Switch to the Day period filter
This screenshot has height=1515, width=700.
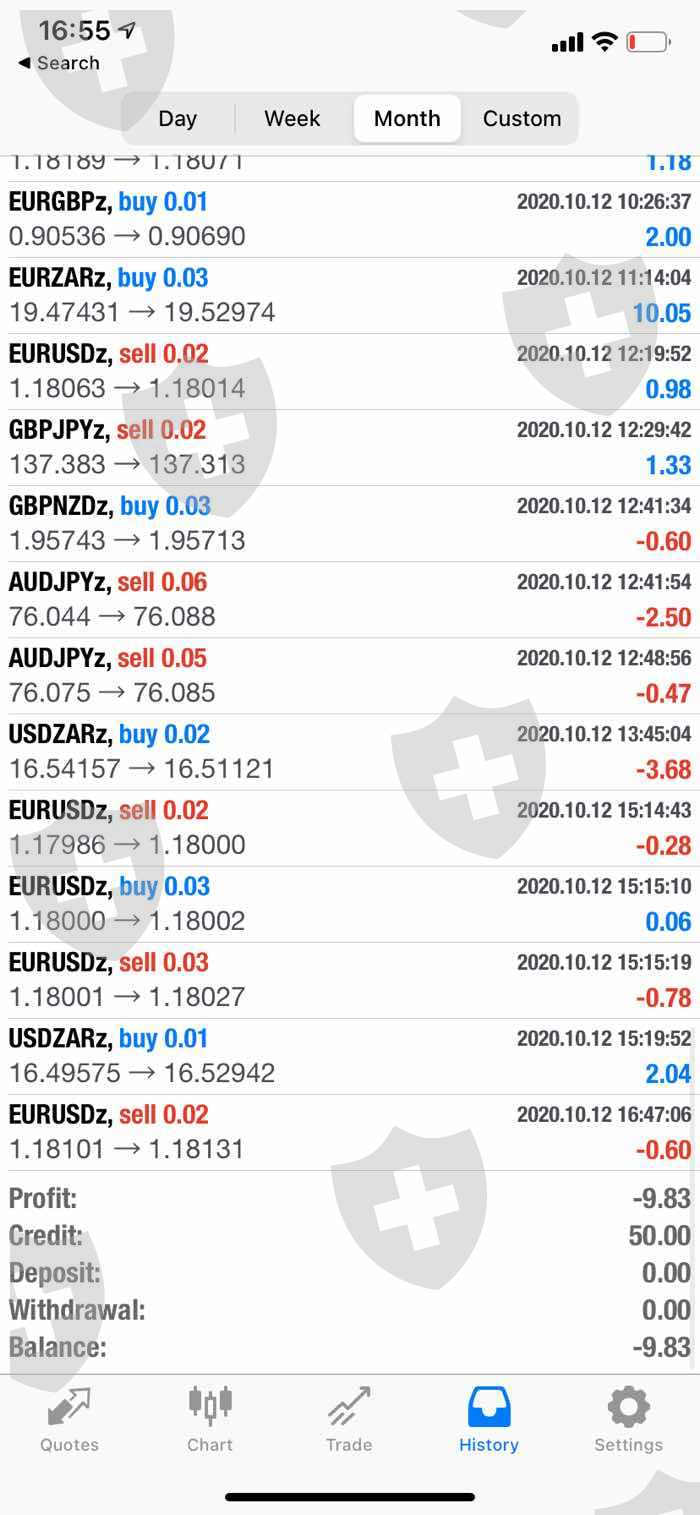pyautogui.click(x=178, y=119)
